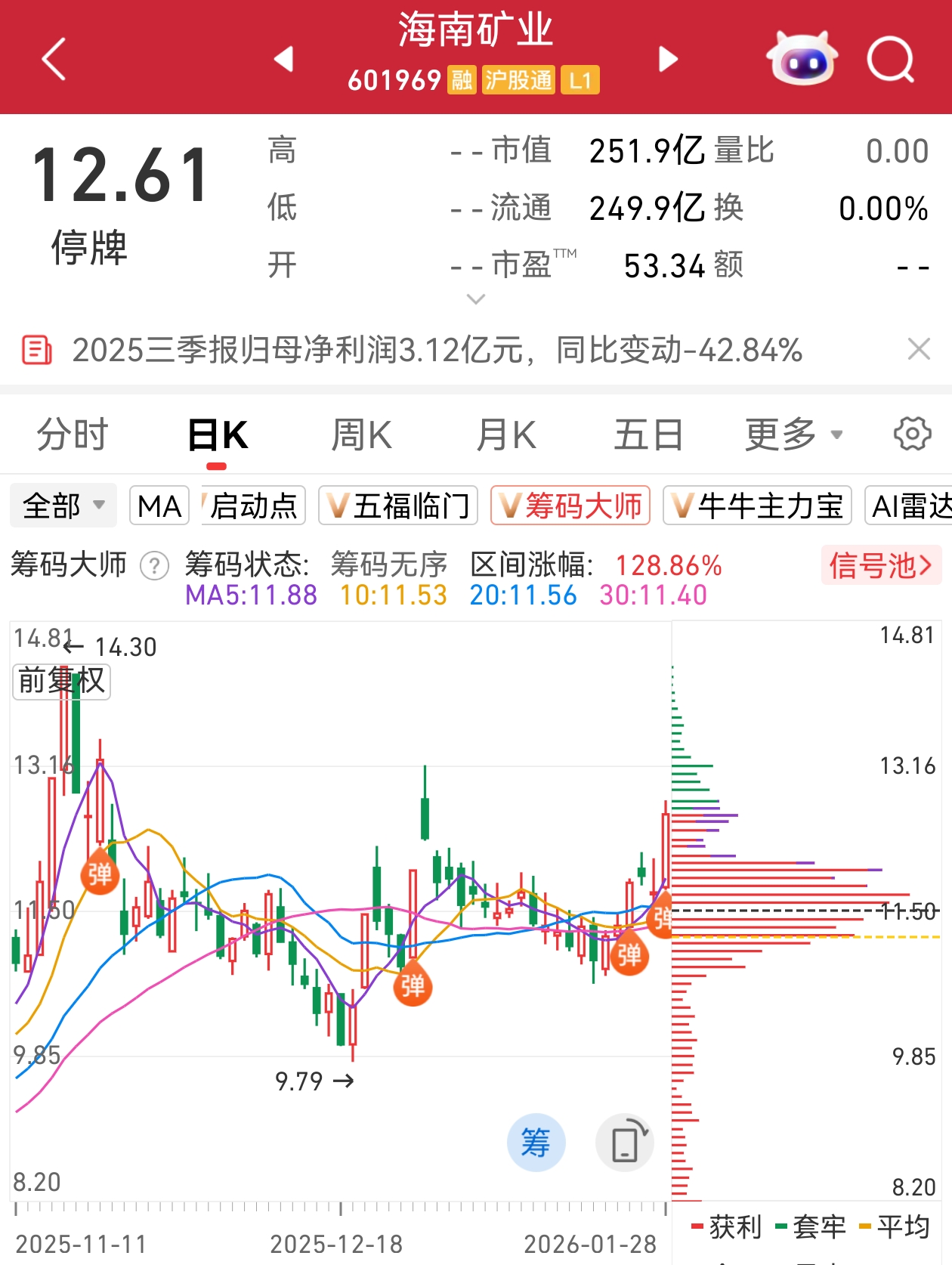
Task: Dismiss the quarterly report news banner
Action: pos(918,350)
